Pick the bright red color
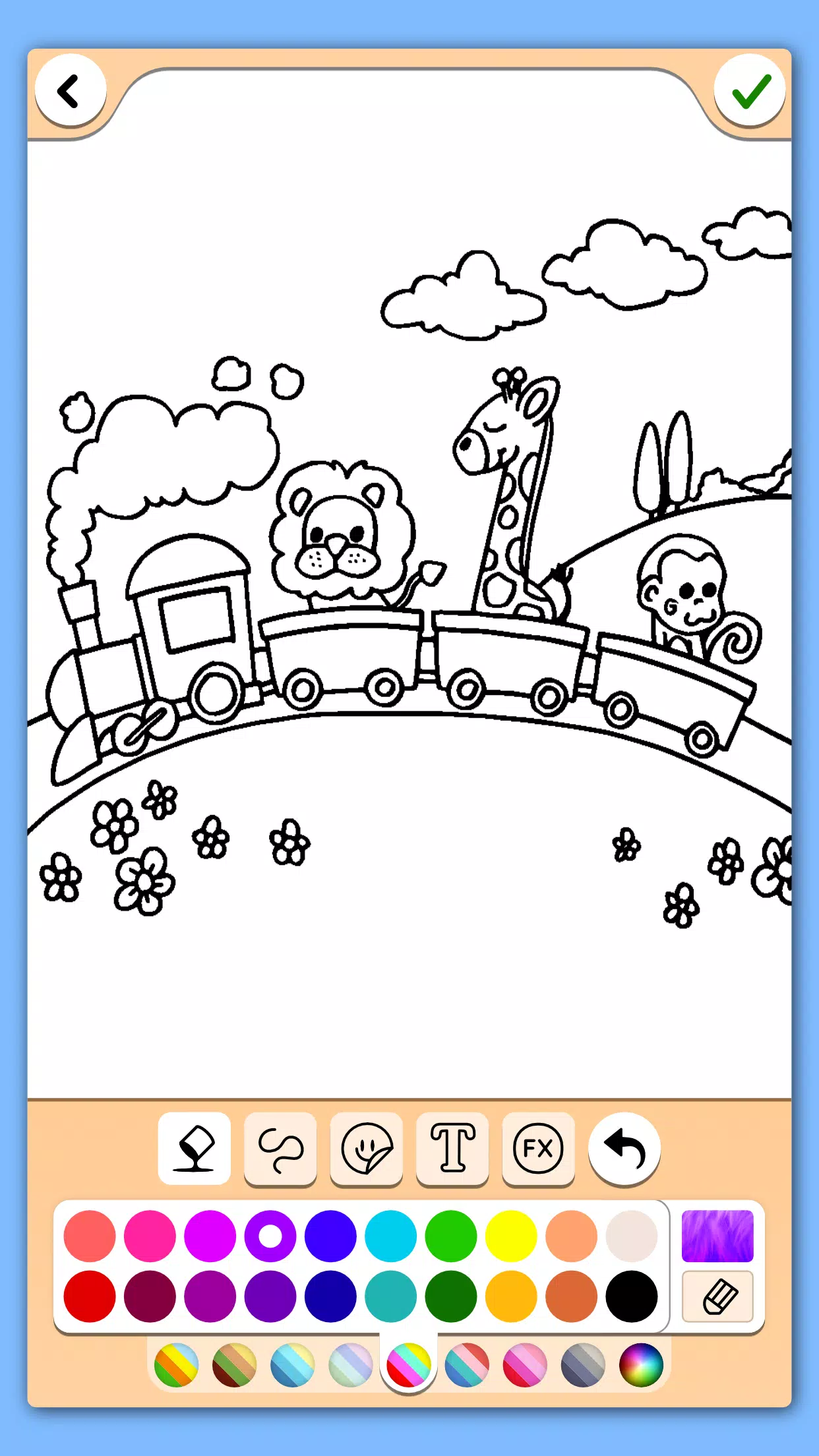The width and height of the screenshot is (819, 1456). pos(90,1296)
